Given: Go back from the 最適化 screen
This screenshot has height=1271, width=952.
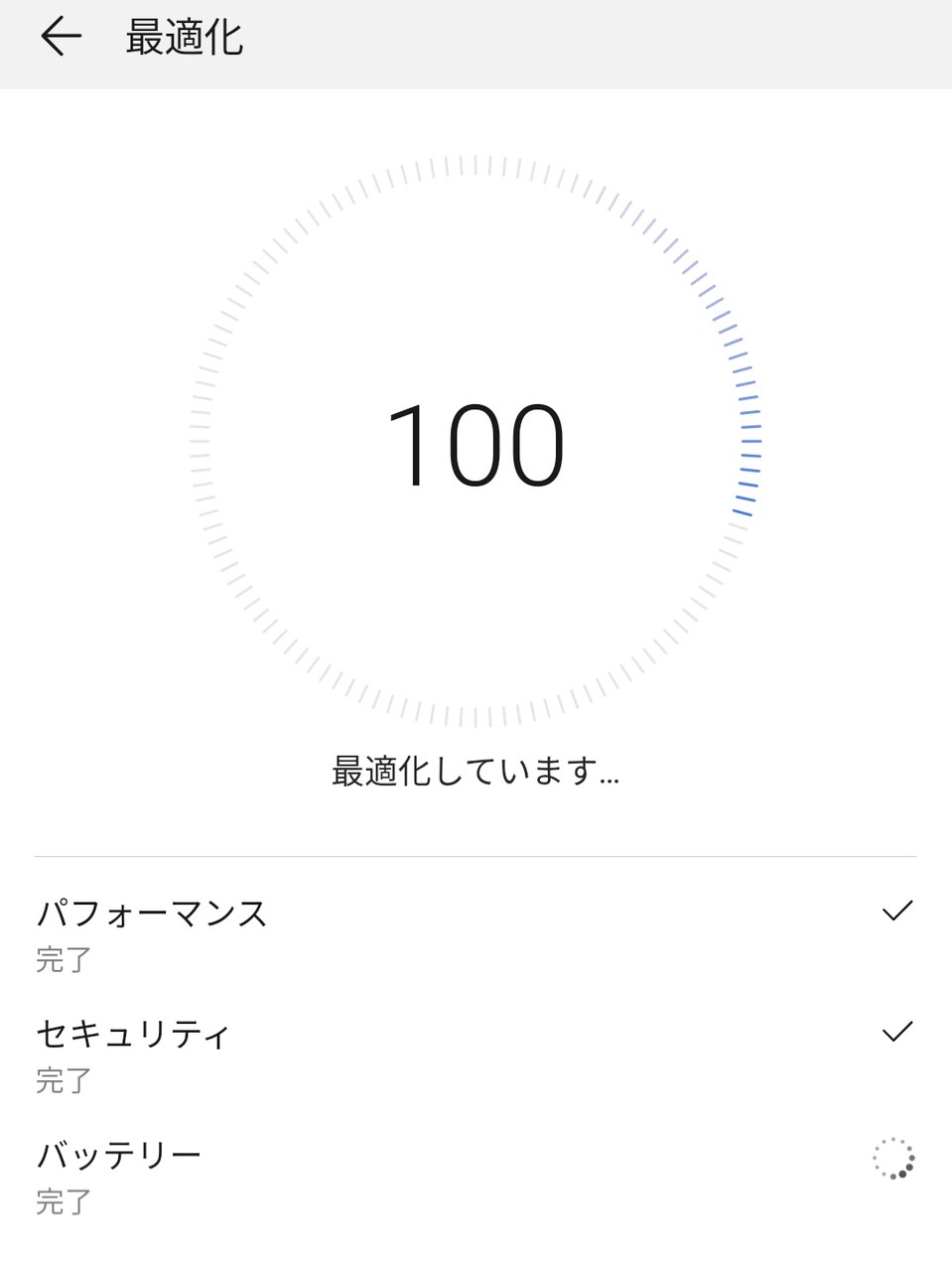Looking at the screenshot, I should click(x=61, y=38).
